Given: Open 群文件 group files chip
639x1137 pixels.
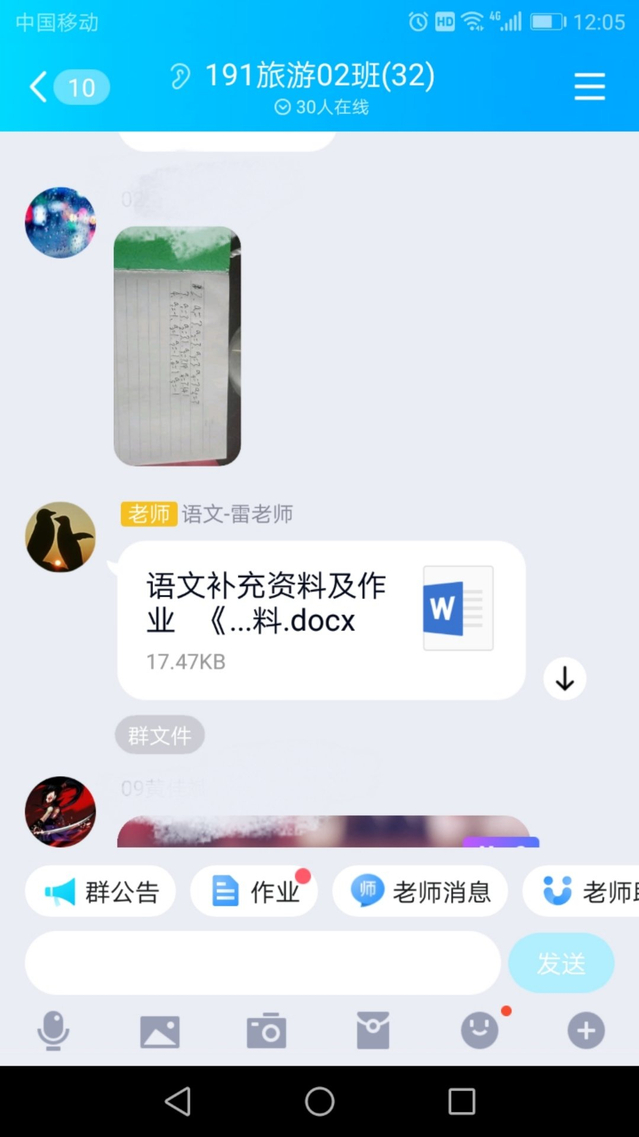Looking at the screenshot, I should click(x=160, y=736).
